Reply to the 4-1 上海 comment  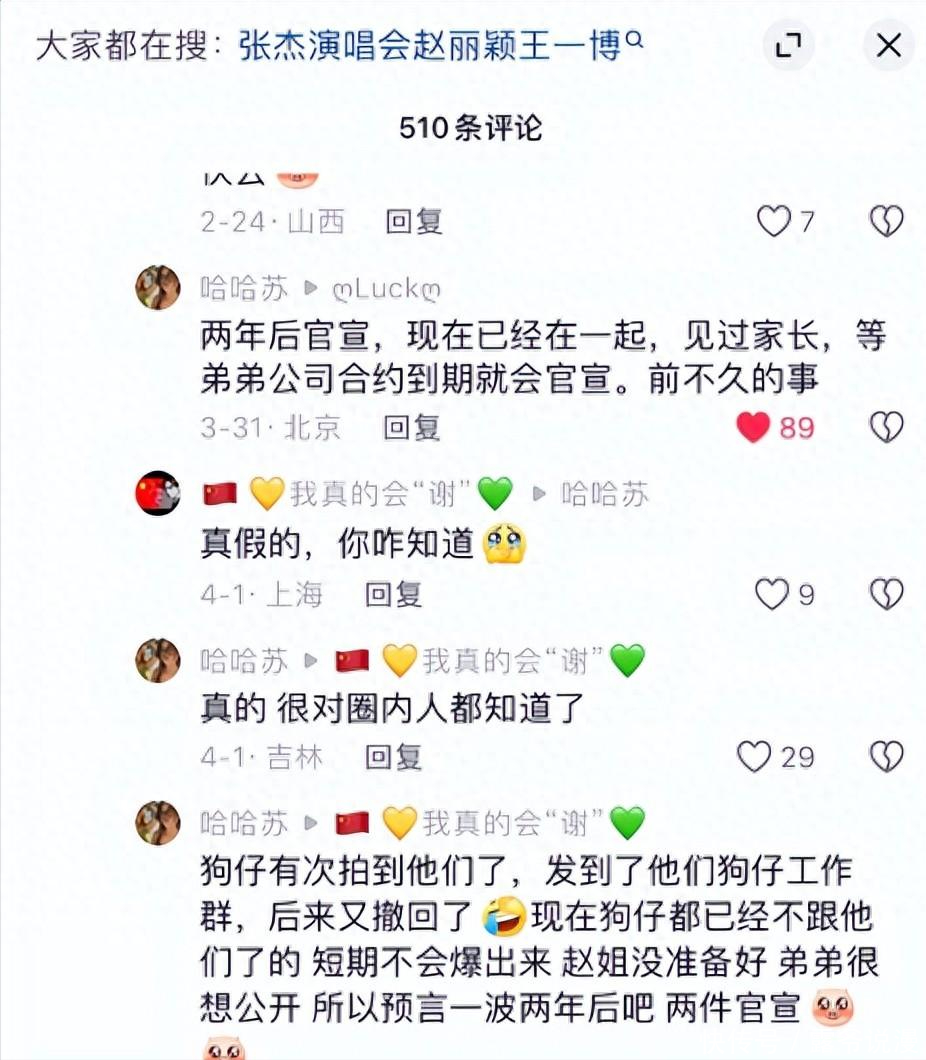[393, 595]
